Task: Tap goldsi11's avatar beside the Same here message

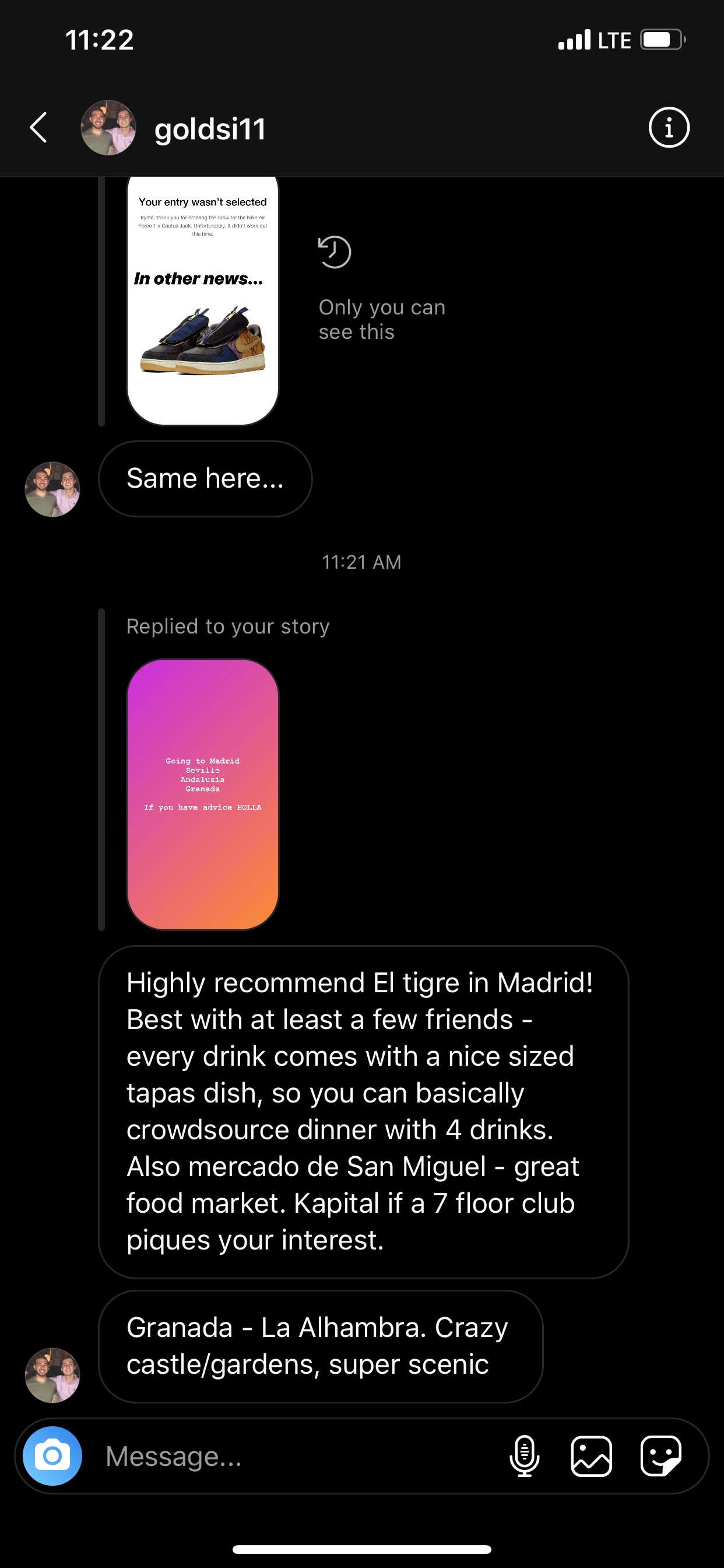Action: 52,489
